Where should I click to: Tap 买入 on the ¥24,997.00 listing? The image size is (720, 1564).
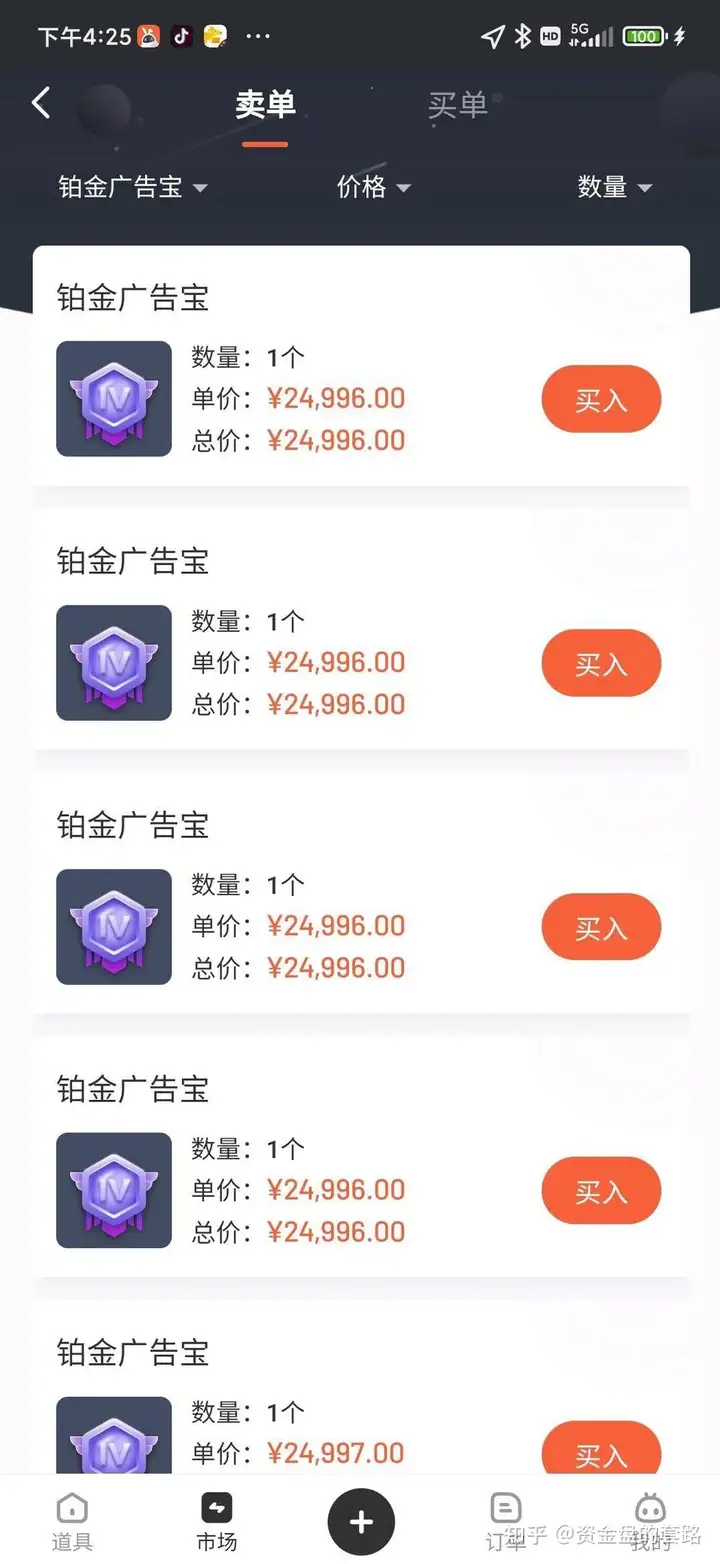tap(601, 1452)
